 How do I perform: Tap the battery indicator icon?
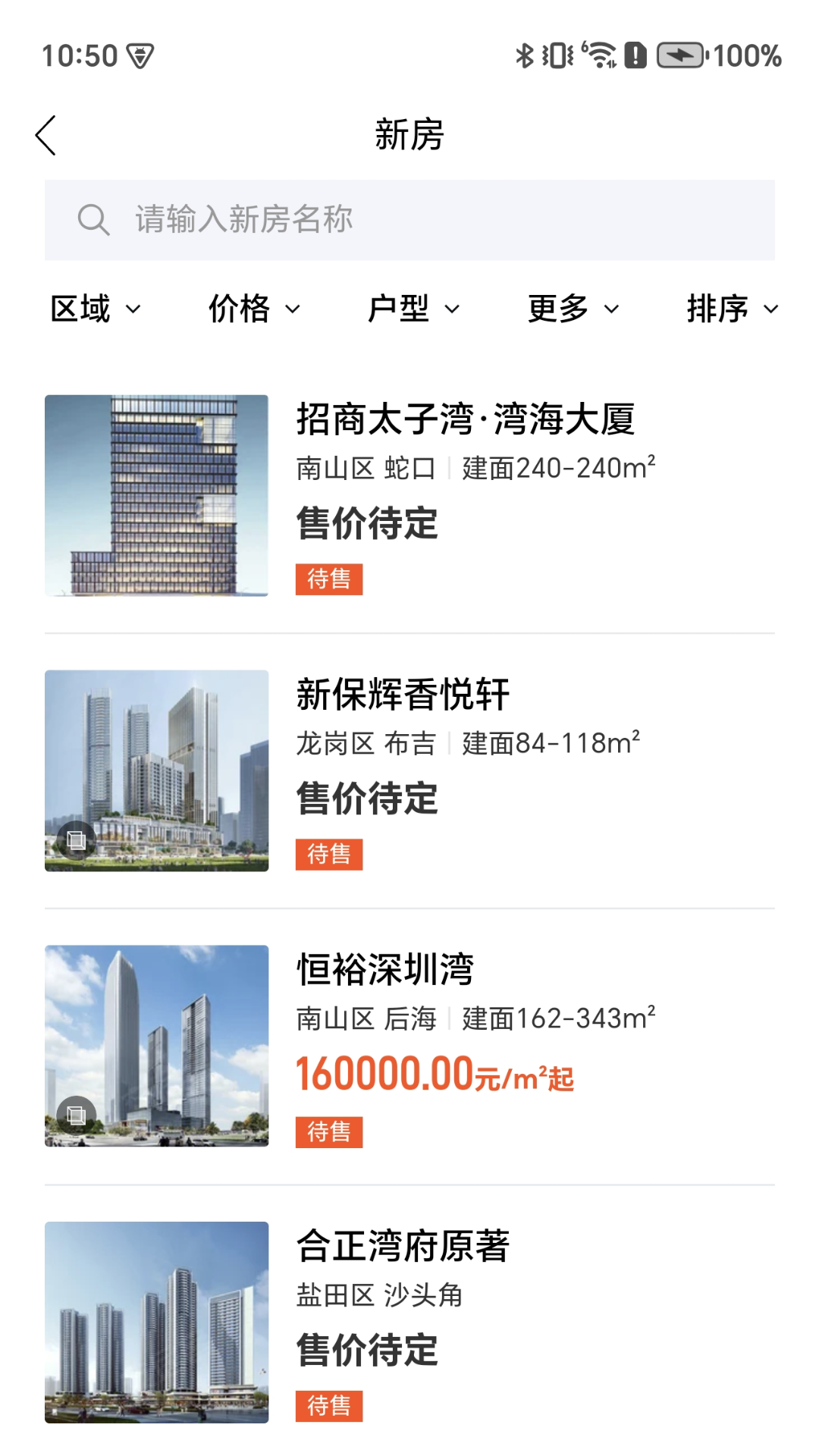click(x=680, y=55)
